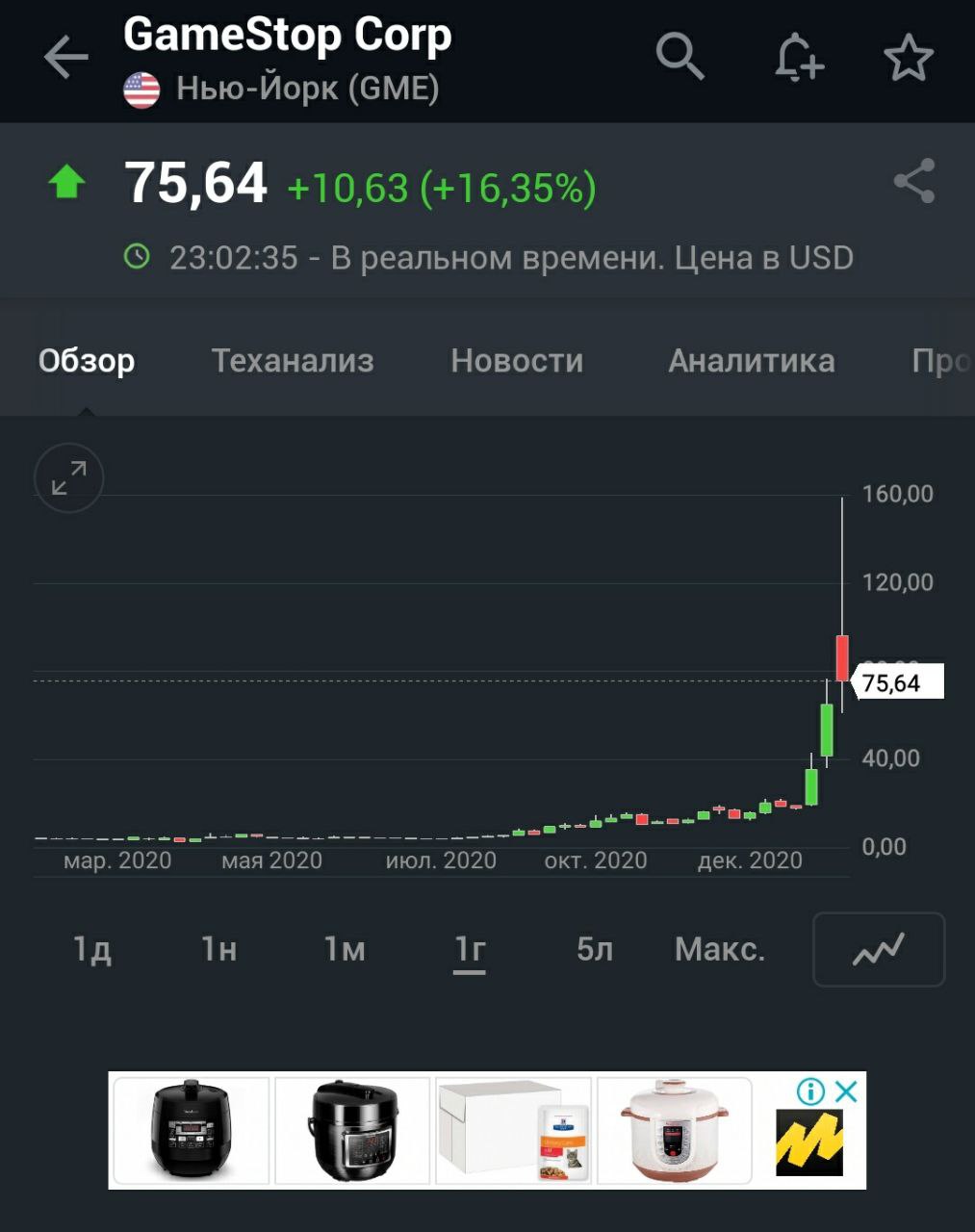Image resolution: width=975 pixels, height=1232 pixels.
Task: Change chart type with the line button
Action: (x=879, y=950)
